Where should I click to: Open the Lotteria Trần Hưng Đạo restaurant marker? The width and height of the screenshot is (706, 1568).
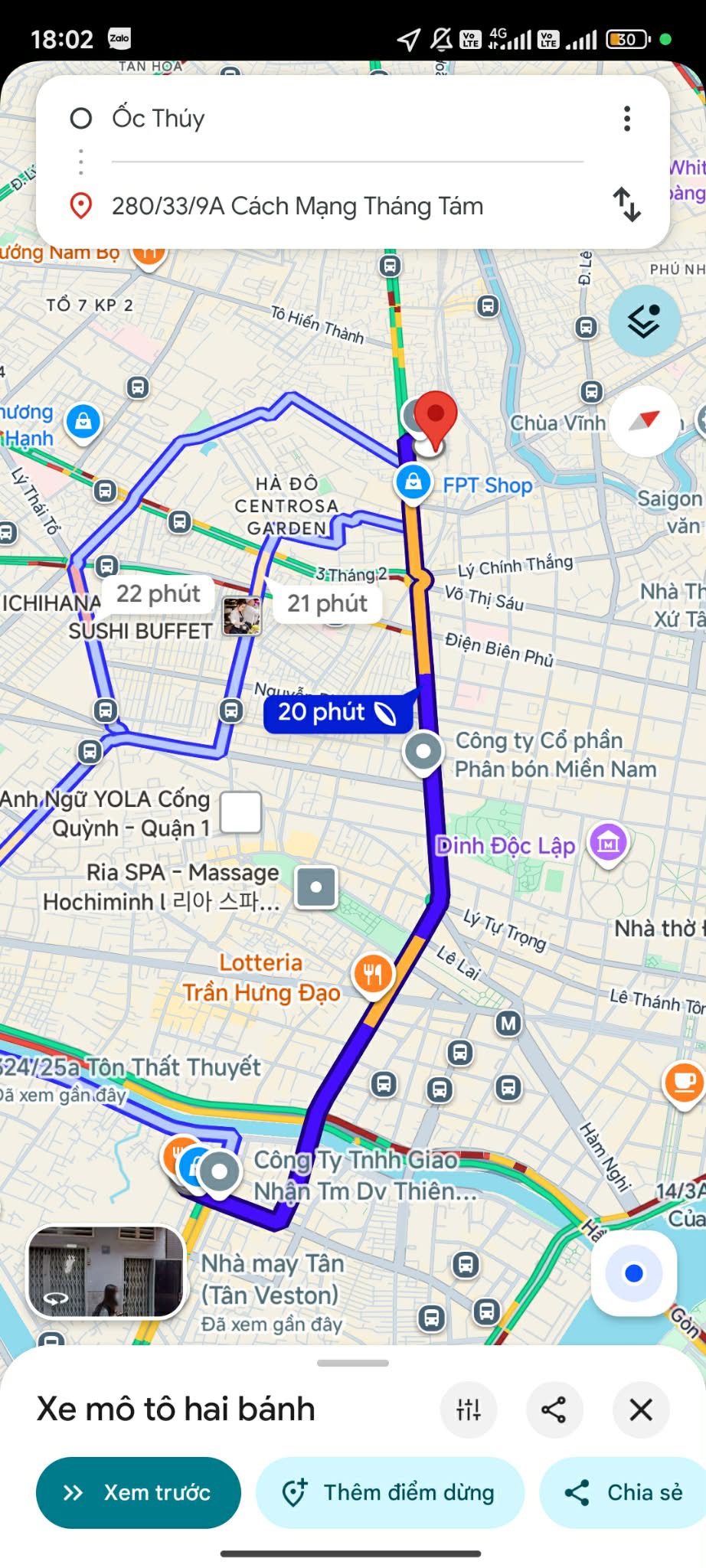pos(373,975)
